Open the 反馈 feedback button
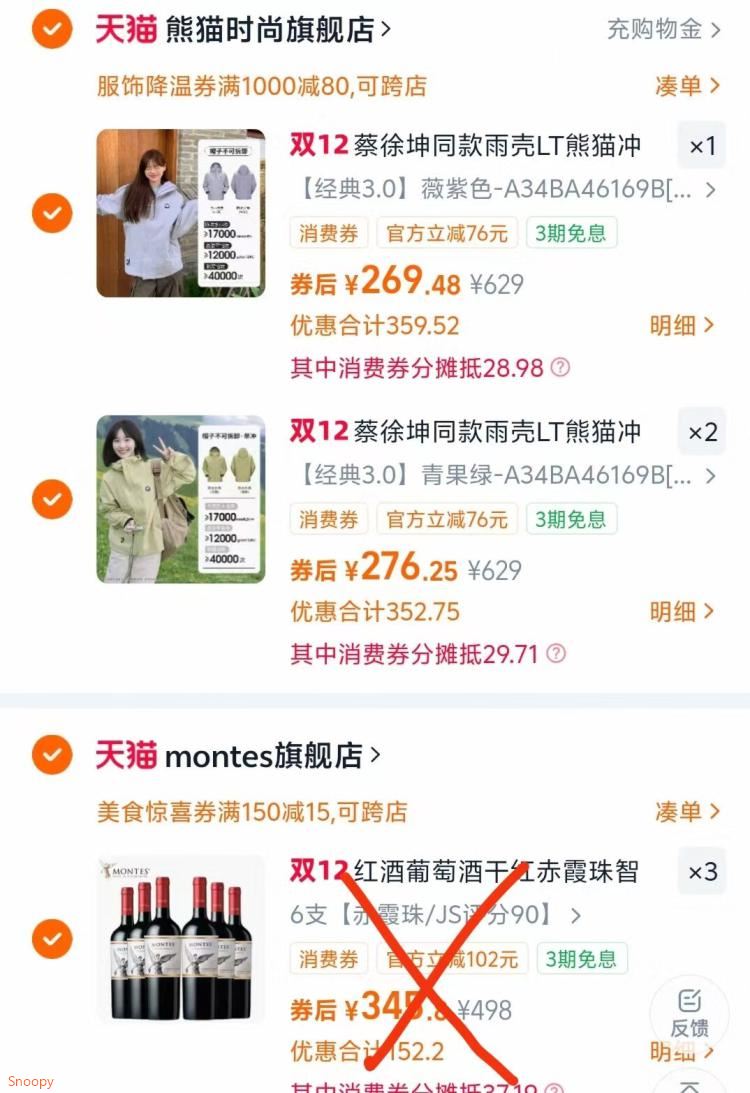750x1093 pixels. [689, 1013]
